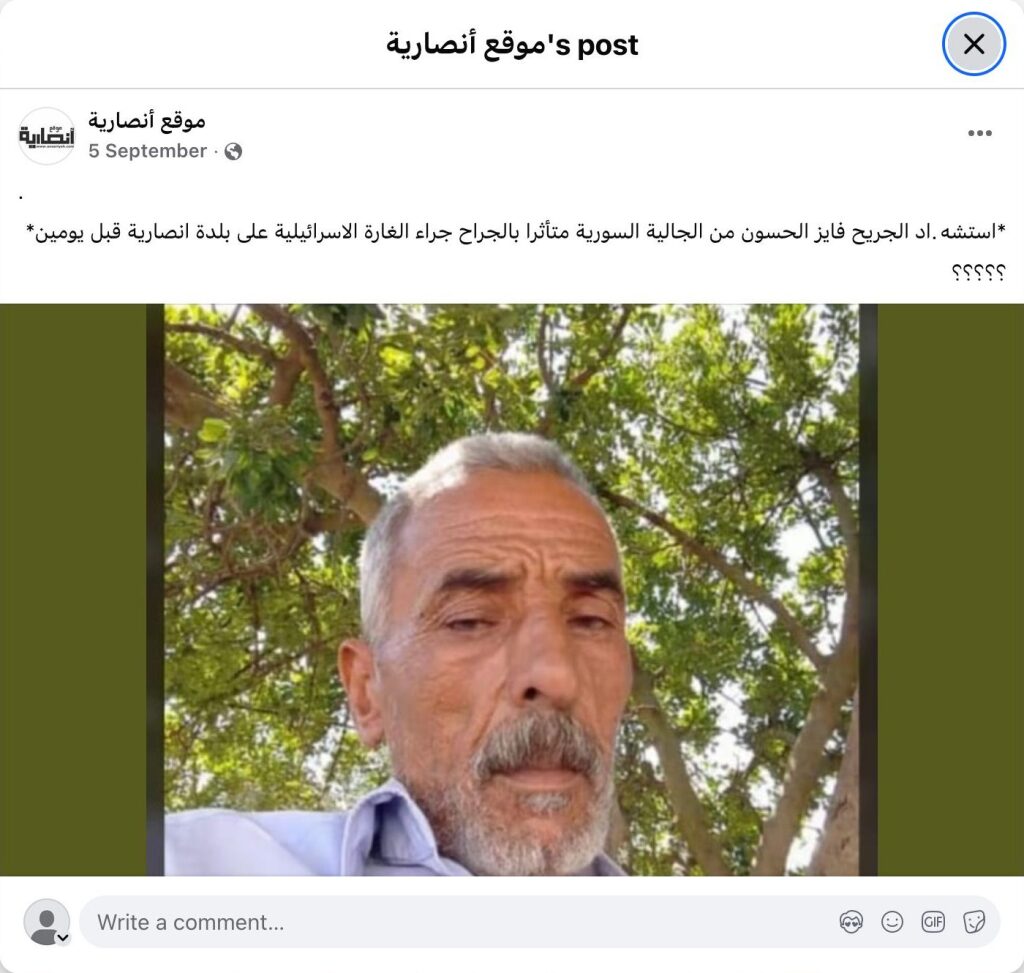Open the emoji picker for the comment
The image size is (1024, 973).
coord(892,922)
